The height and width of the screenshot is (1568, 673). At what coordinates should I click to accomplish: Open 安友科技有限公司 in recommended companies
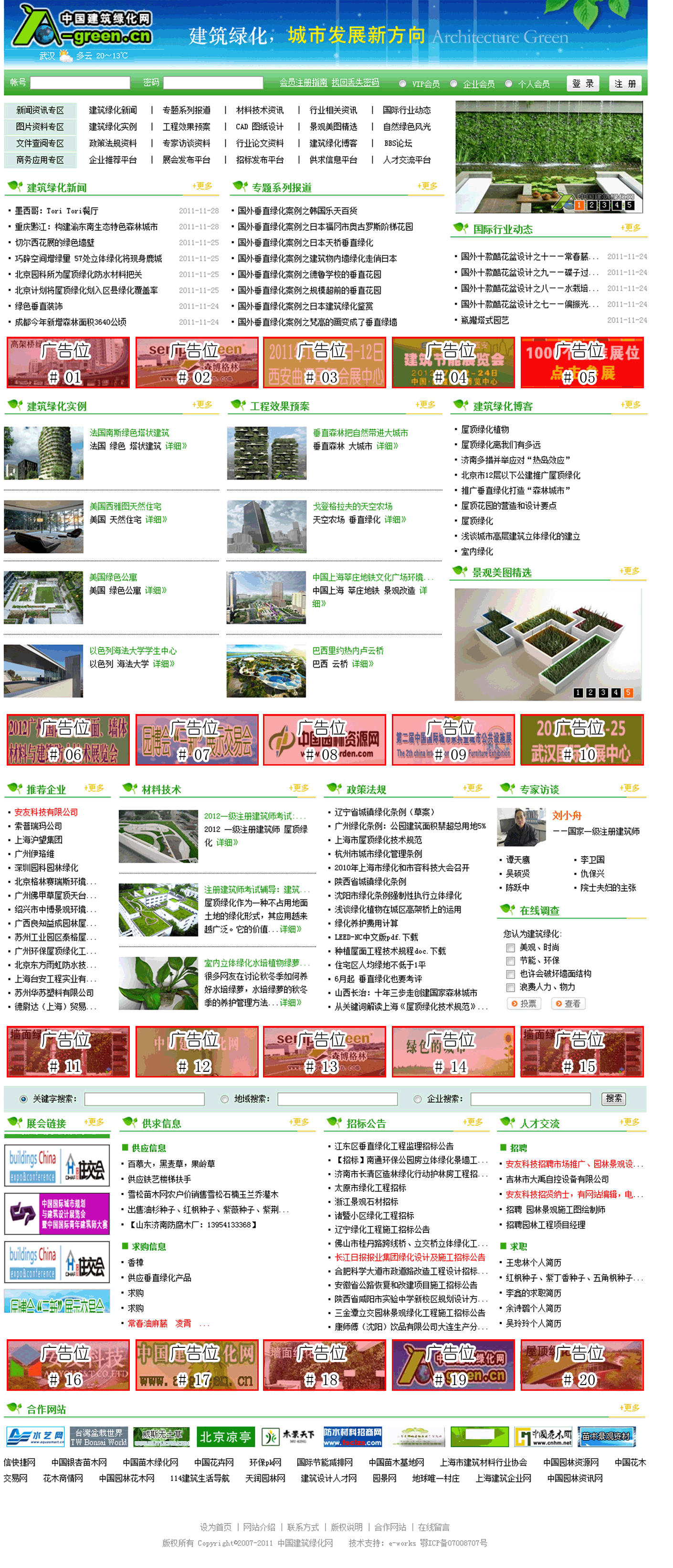tap(46, 811)
